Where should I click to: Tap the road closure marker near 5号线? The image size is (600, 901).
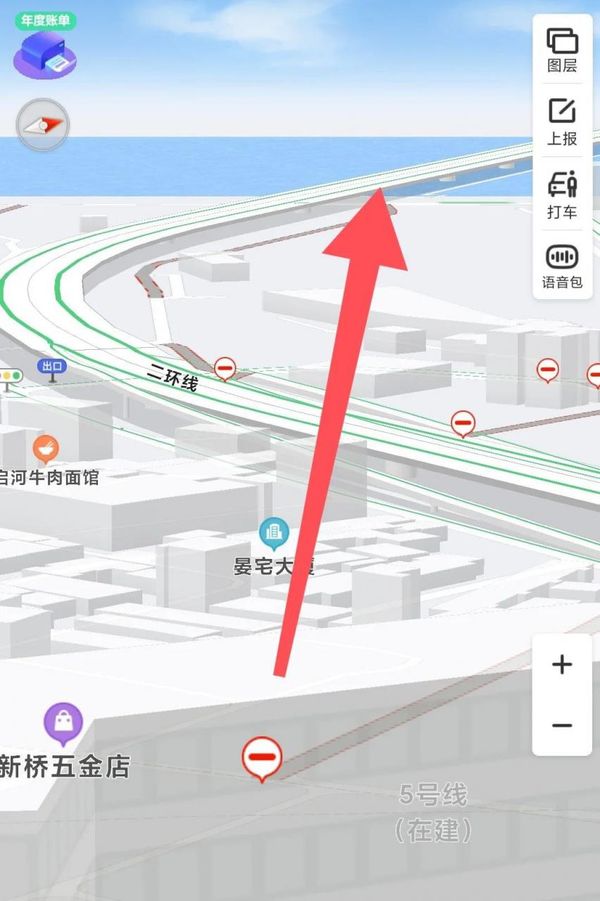coord(262,758)
